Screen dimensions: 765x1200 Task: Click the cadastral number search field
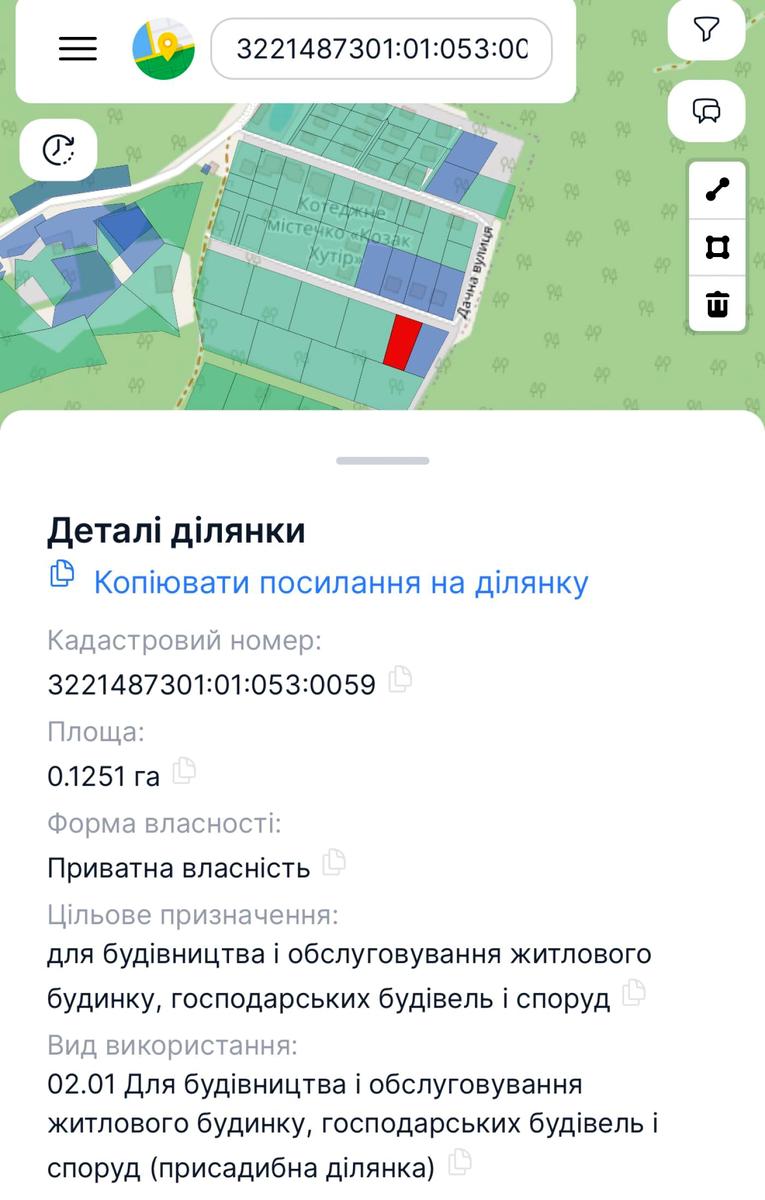click(381, 46)
